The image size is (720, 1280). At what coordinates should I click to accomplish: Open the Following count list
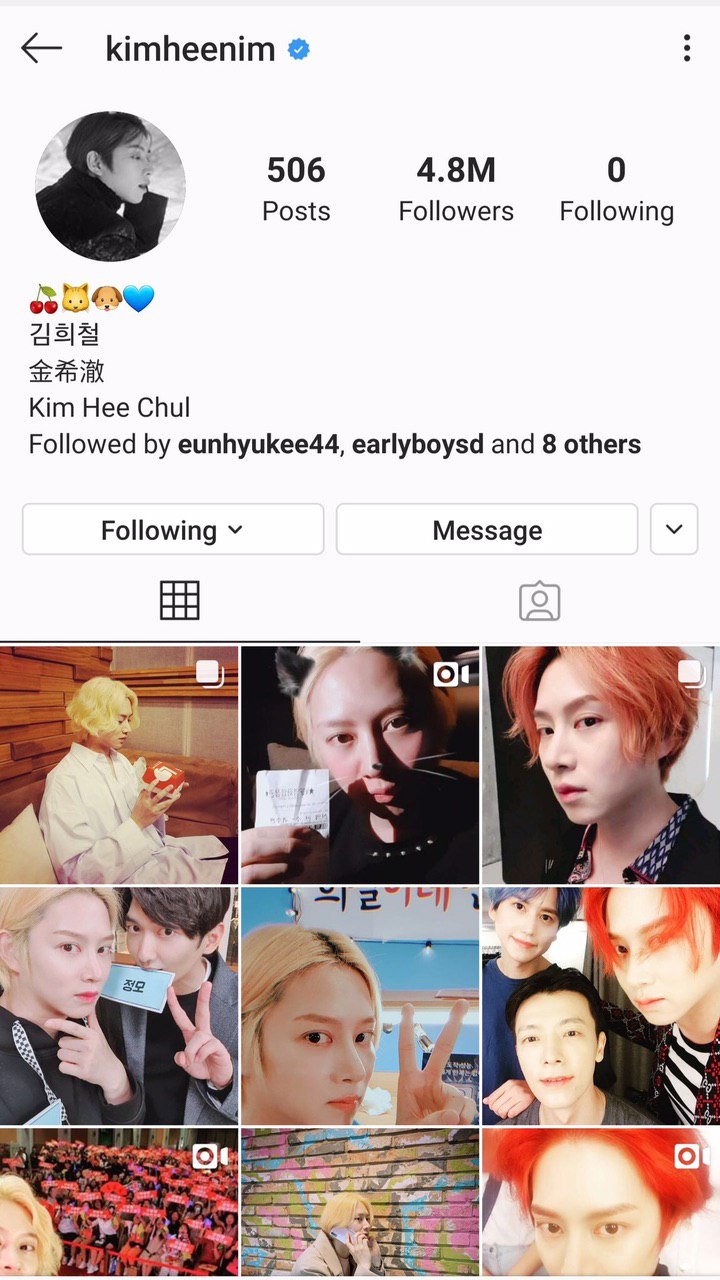tap(616, 188)
